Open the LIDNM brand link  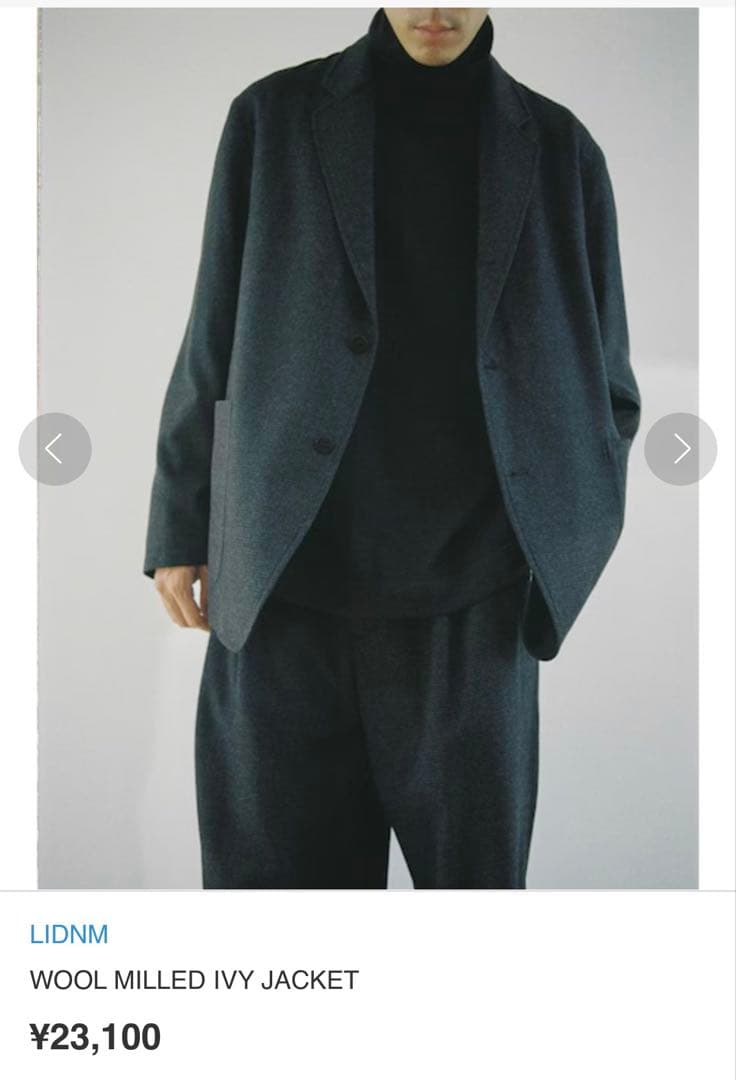(69, 935)
